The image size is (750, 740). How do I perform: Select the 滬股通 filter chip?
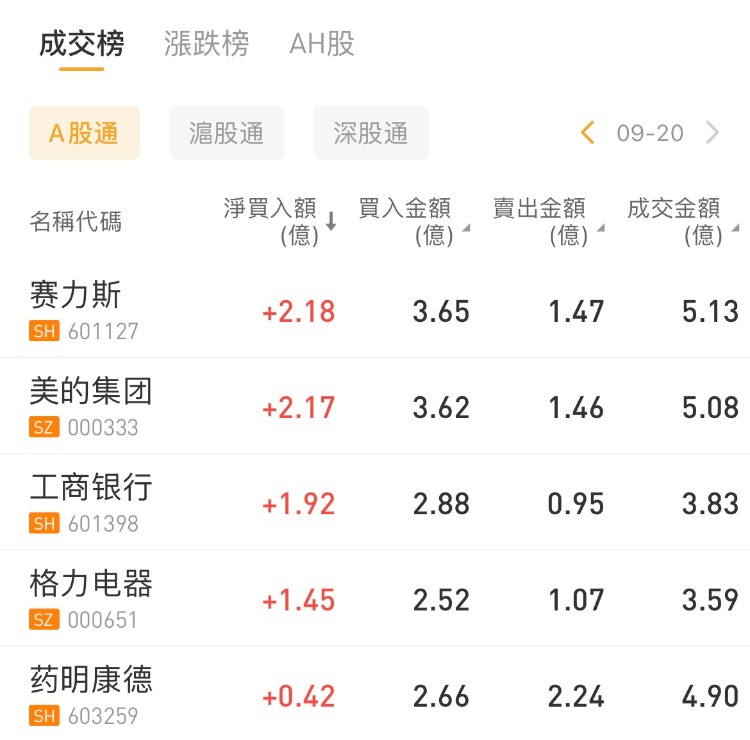pos(227,133)
